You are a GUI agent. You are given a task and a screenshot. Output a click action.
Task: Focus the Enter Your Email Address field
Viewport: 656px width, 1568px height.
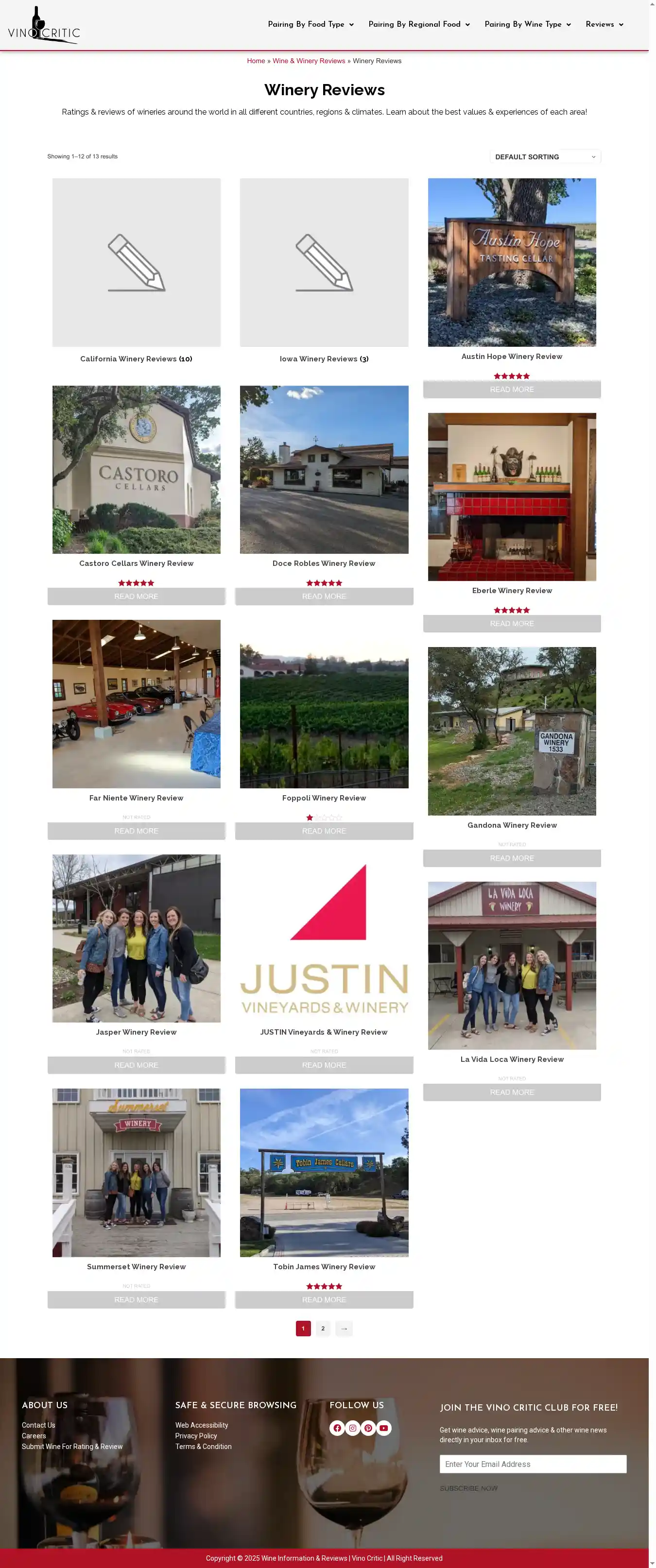tap(533, 1464)
